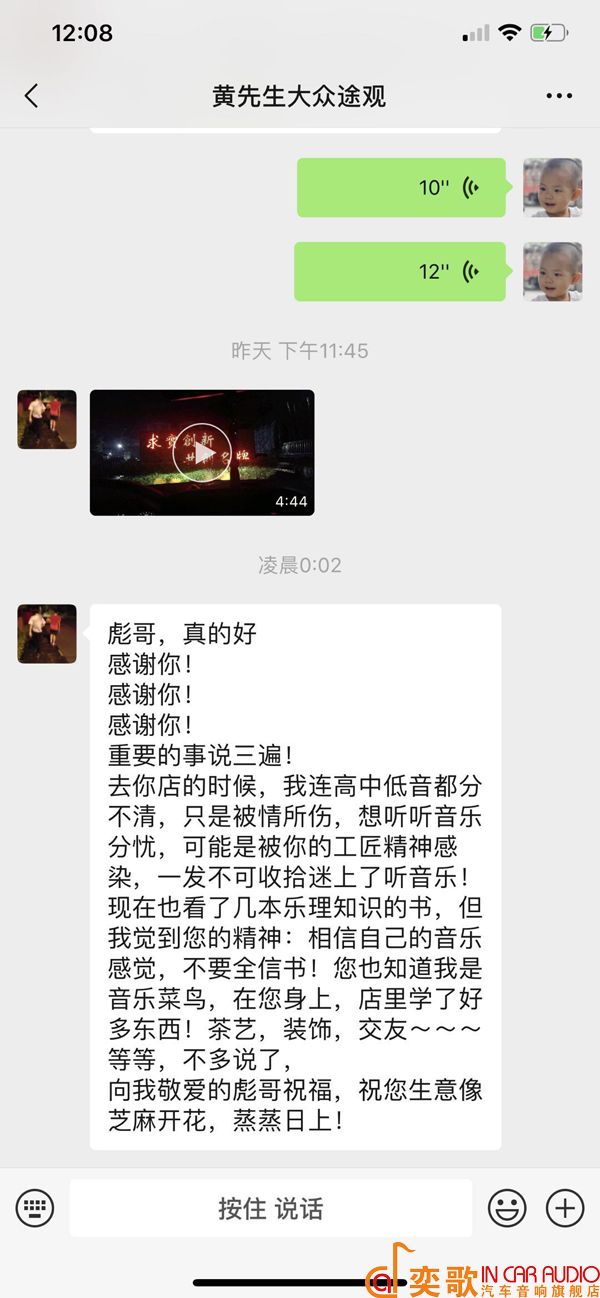Play the 4:44 video message
The width and height of the screenshot is (600, 1298).
[x=202, y=453]
